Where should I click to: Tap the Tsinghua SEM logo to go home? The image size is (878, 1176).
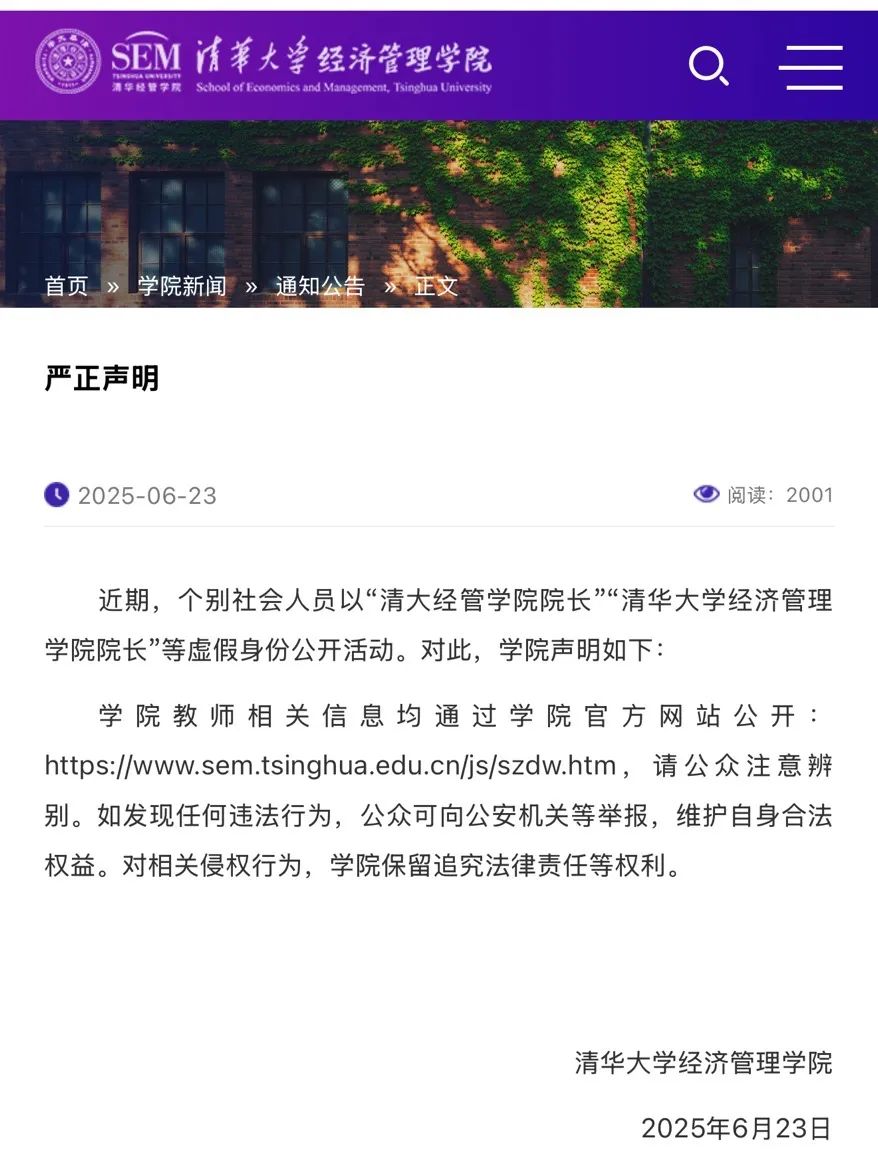pos(264,62)
